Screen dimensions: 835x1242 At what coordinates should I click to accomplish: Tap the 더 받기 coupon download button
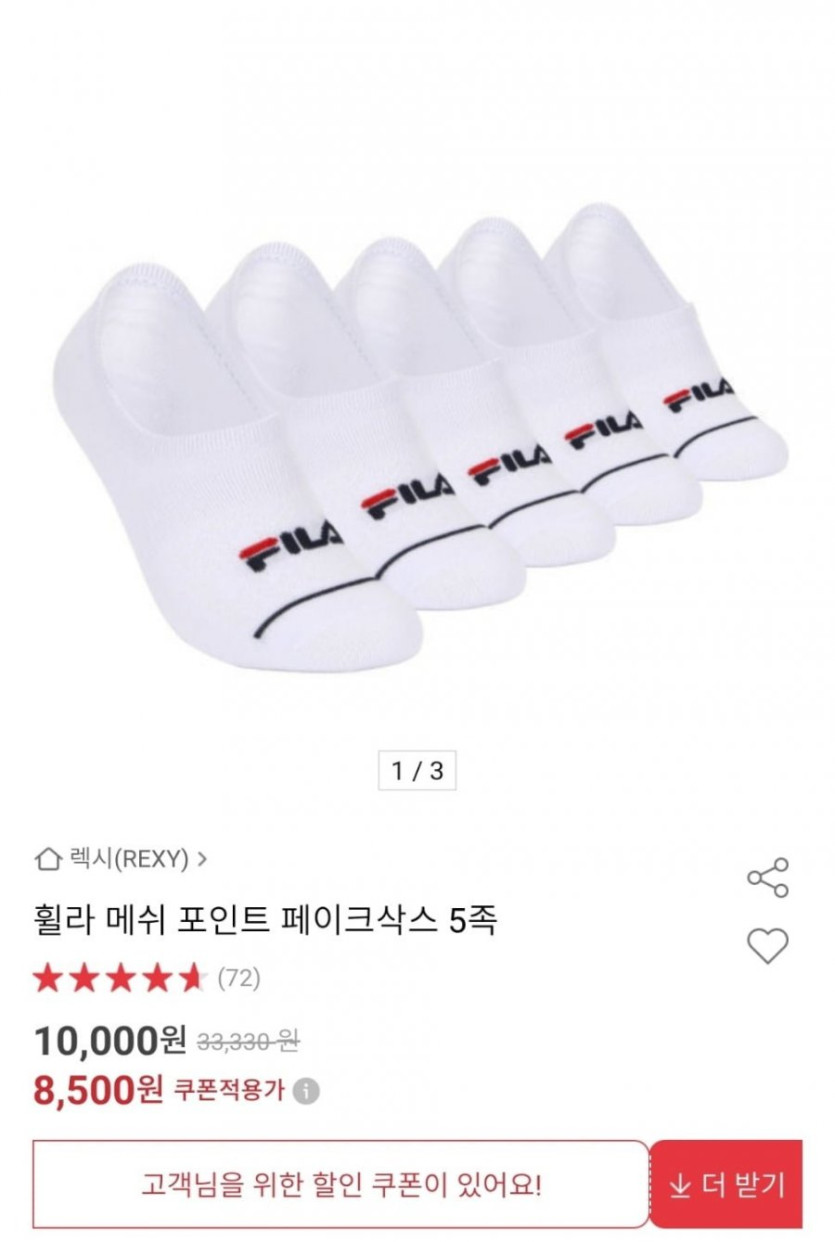(x=727, y=1185)
